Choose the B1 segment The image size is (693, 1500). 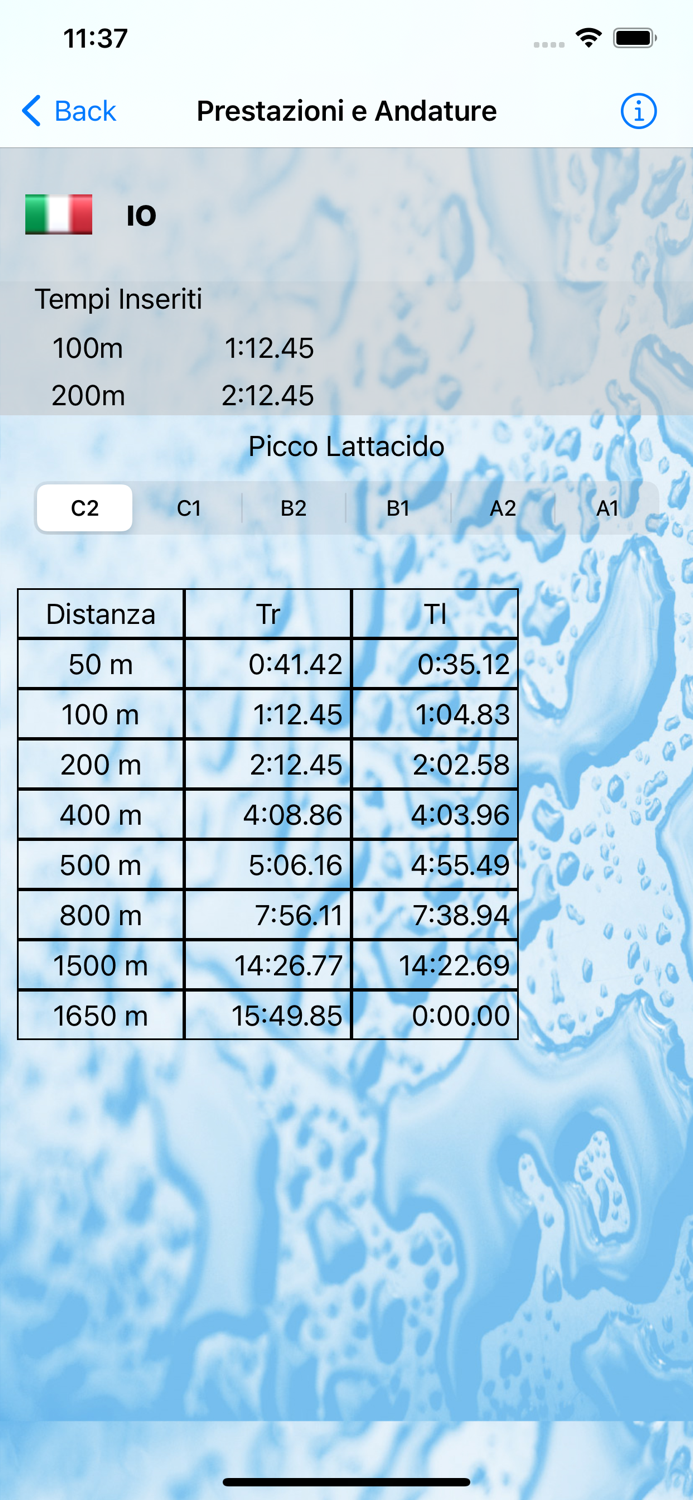(398, 508)
